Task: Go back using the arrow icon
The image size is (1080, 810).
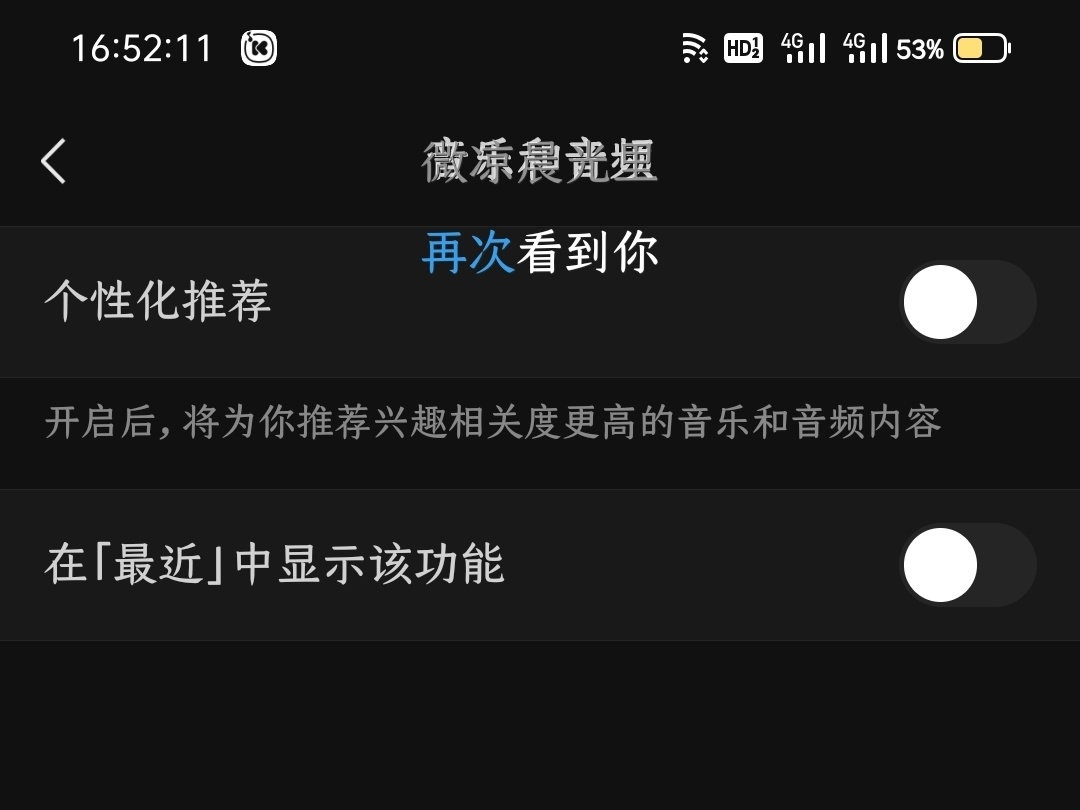Action: tap(54, 161)
